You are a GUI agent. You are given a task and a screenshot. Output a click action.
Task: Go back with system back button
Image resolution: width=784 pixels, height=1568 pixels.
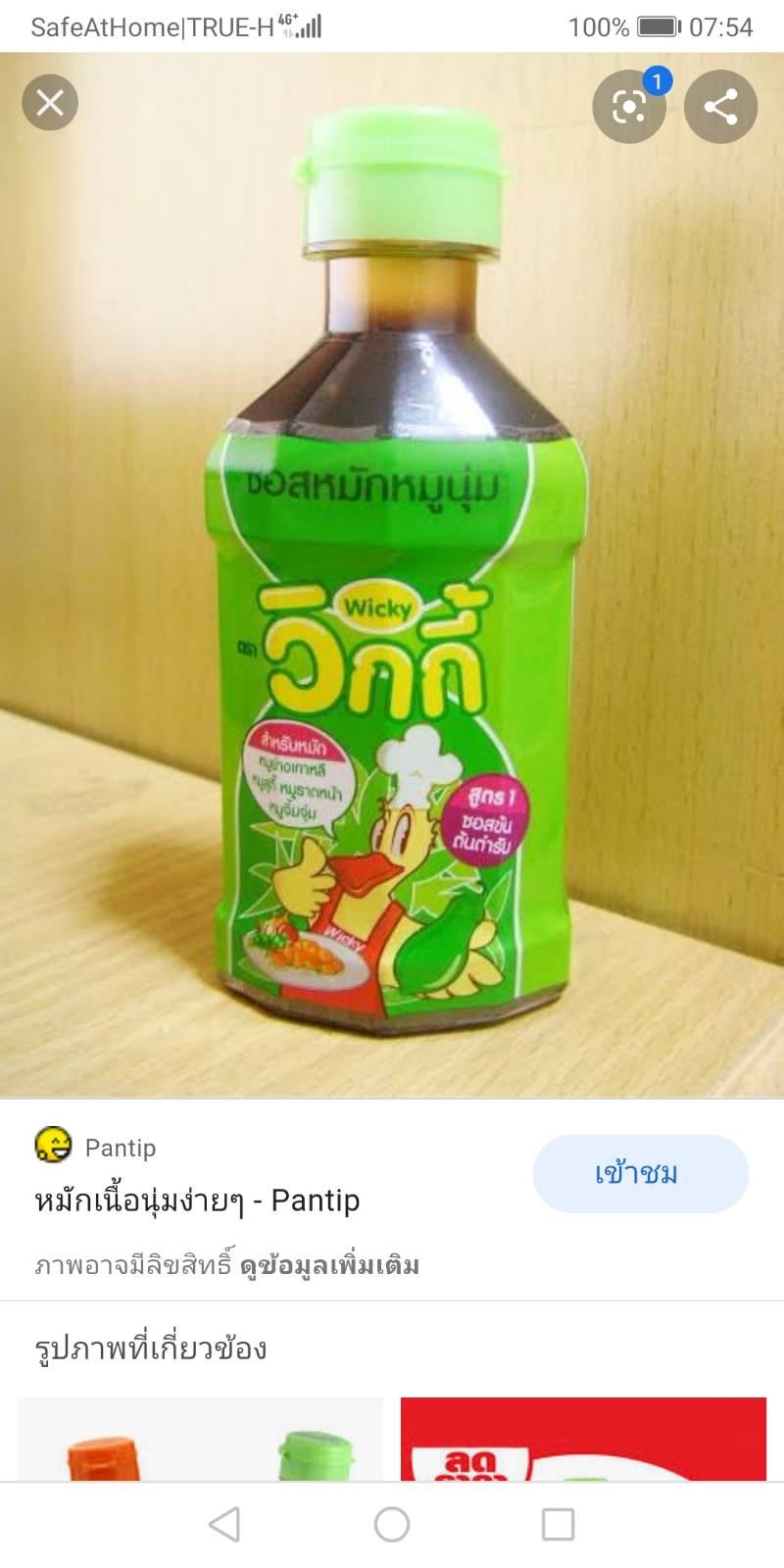click(224, 1524)
